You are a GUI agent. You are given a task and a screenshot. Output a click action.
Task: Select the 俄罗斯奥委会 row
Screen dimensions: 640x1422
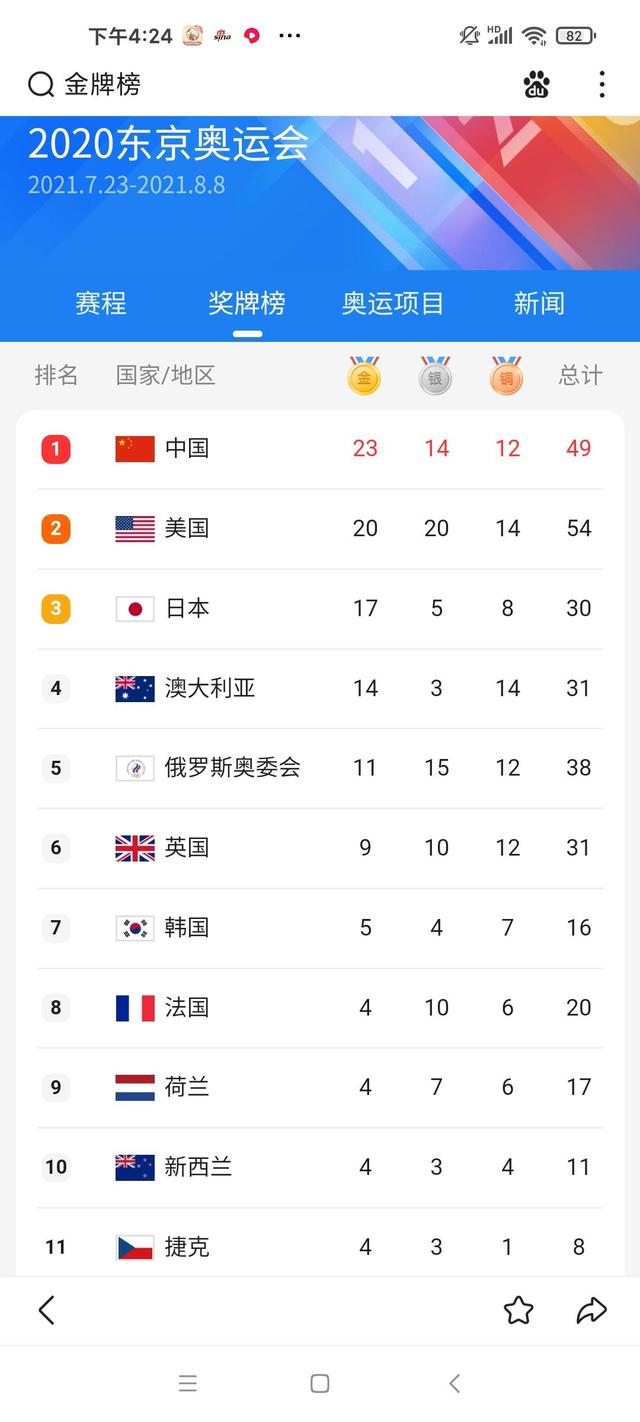(320, 768)
